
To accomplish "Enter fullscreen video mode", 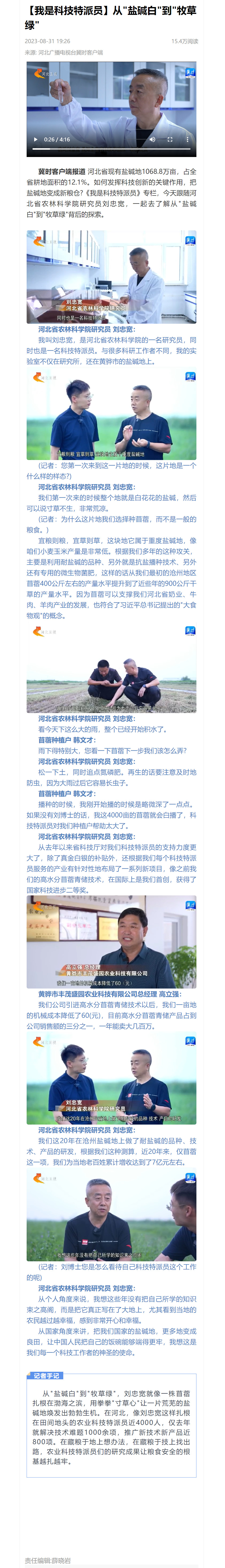I will [170, 139].
